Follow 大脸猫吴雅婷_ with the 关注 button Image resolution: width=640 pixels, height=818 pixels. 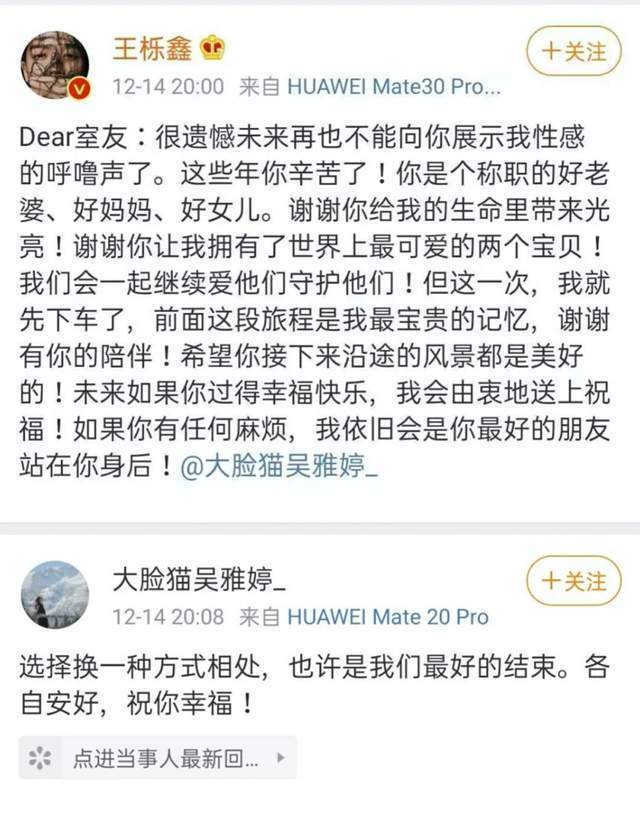[573, 581]
